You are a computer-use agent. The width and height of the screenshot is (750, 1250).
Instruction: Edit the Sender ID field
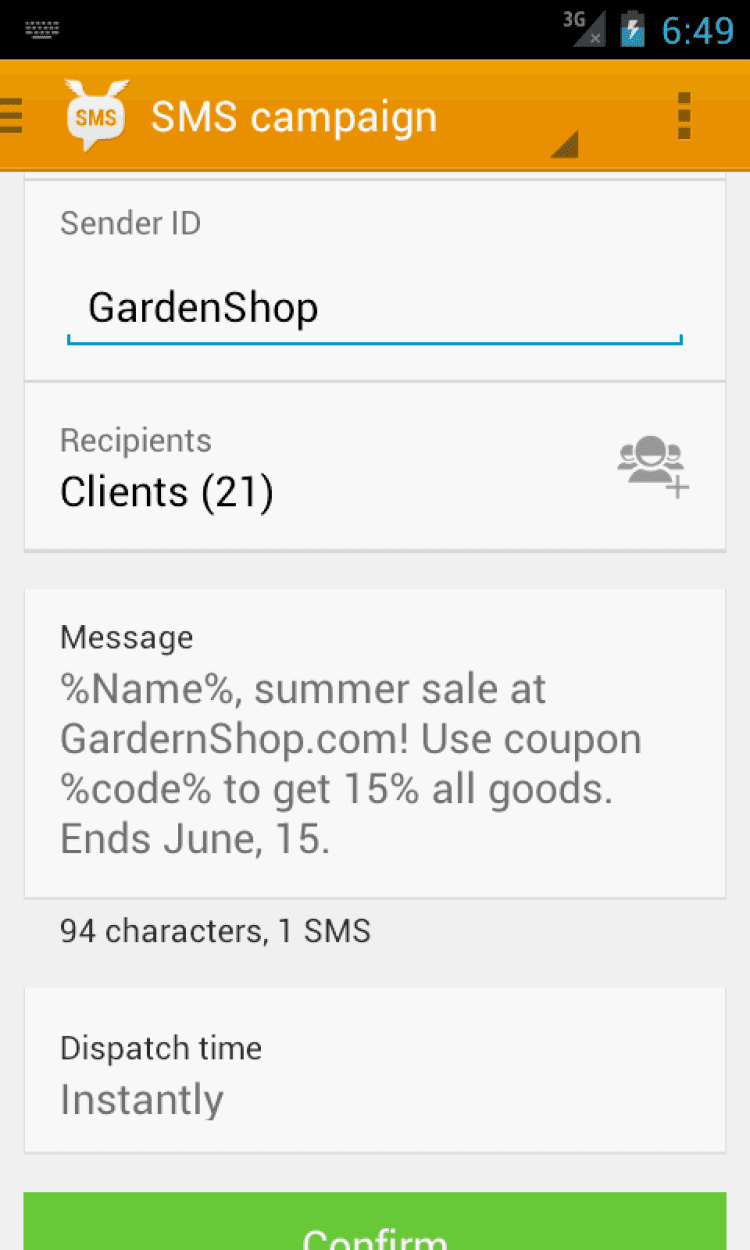[x=374, y=308]
